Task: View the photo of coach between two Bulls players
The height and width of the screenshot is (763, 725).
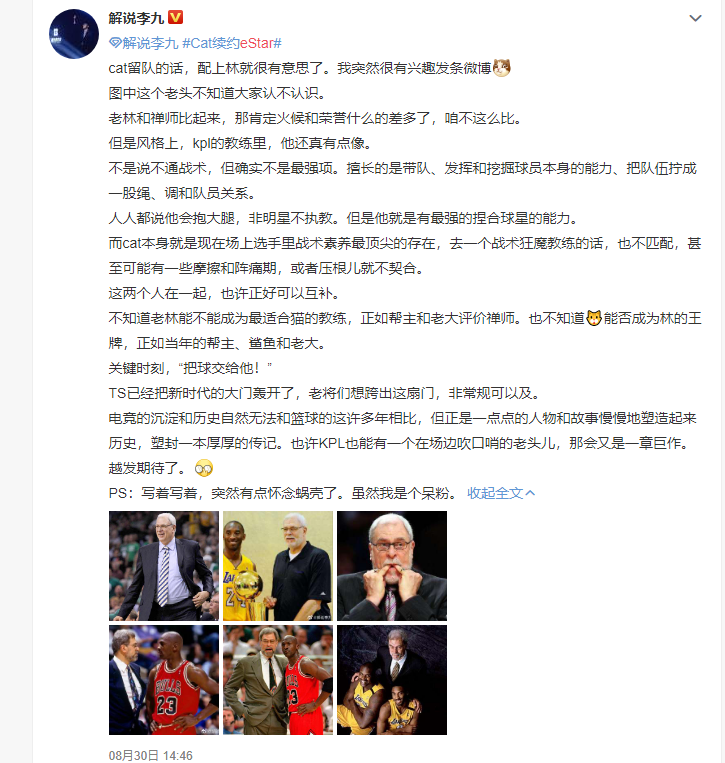Action: [278, 680]
